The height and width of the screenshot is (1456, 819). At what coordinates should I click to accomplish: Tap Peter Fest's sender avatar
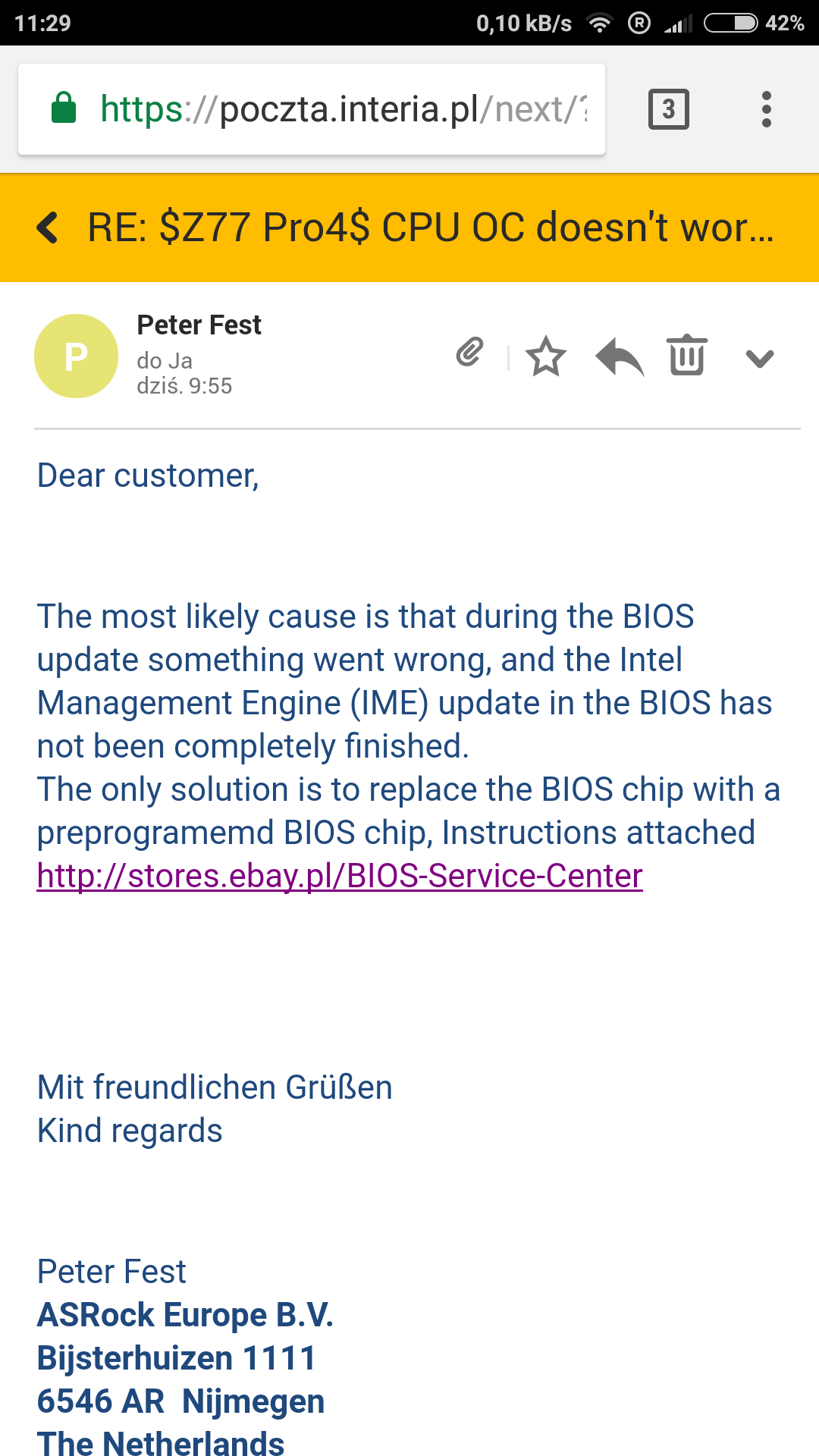(x=76, y=356)
